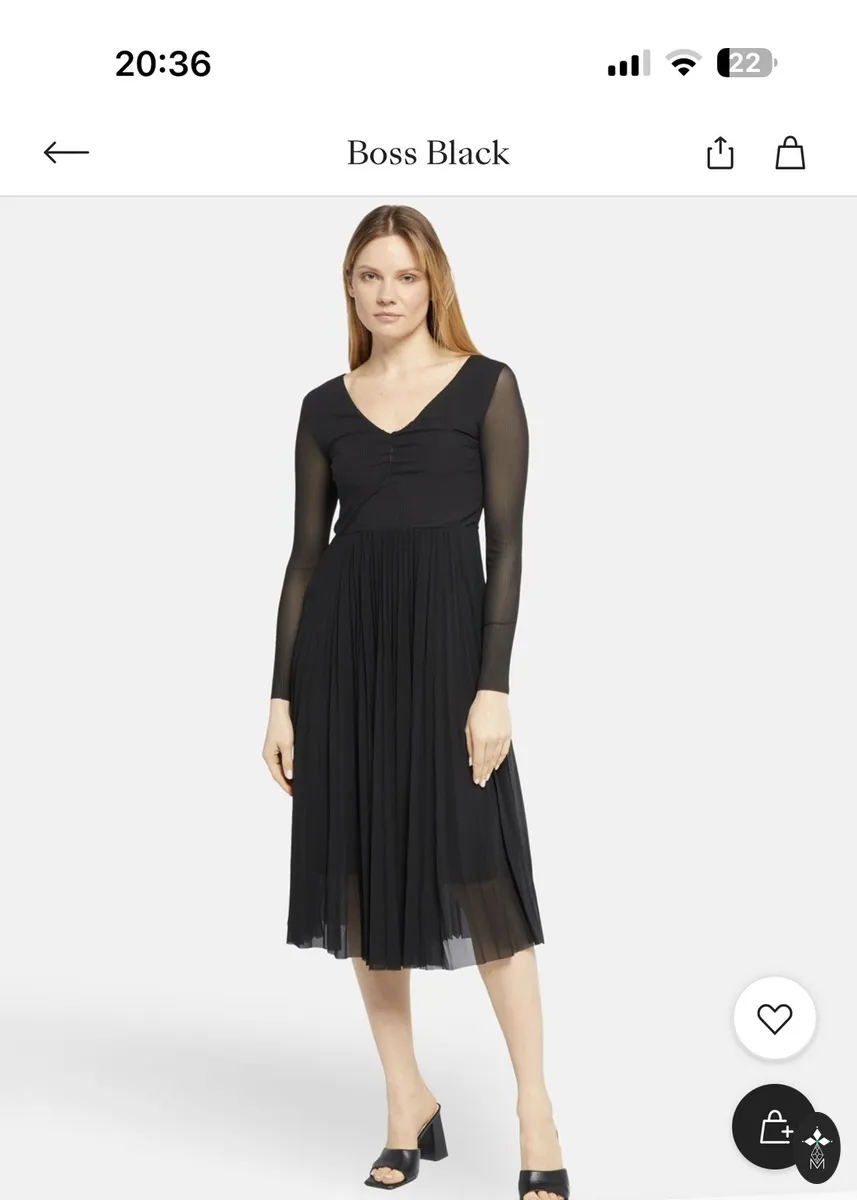Open the shopping bag
This screenshot has width=857, height=1200.
coord(790,153)
